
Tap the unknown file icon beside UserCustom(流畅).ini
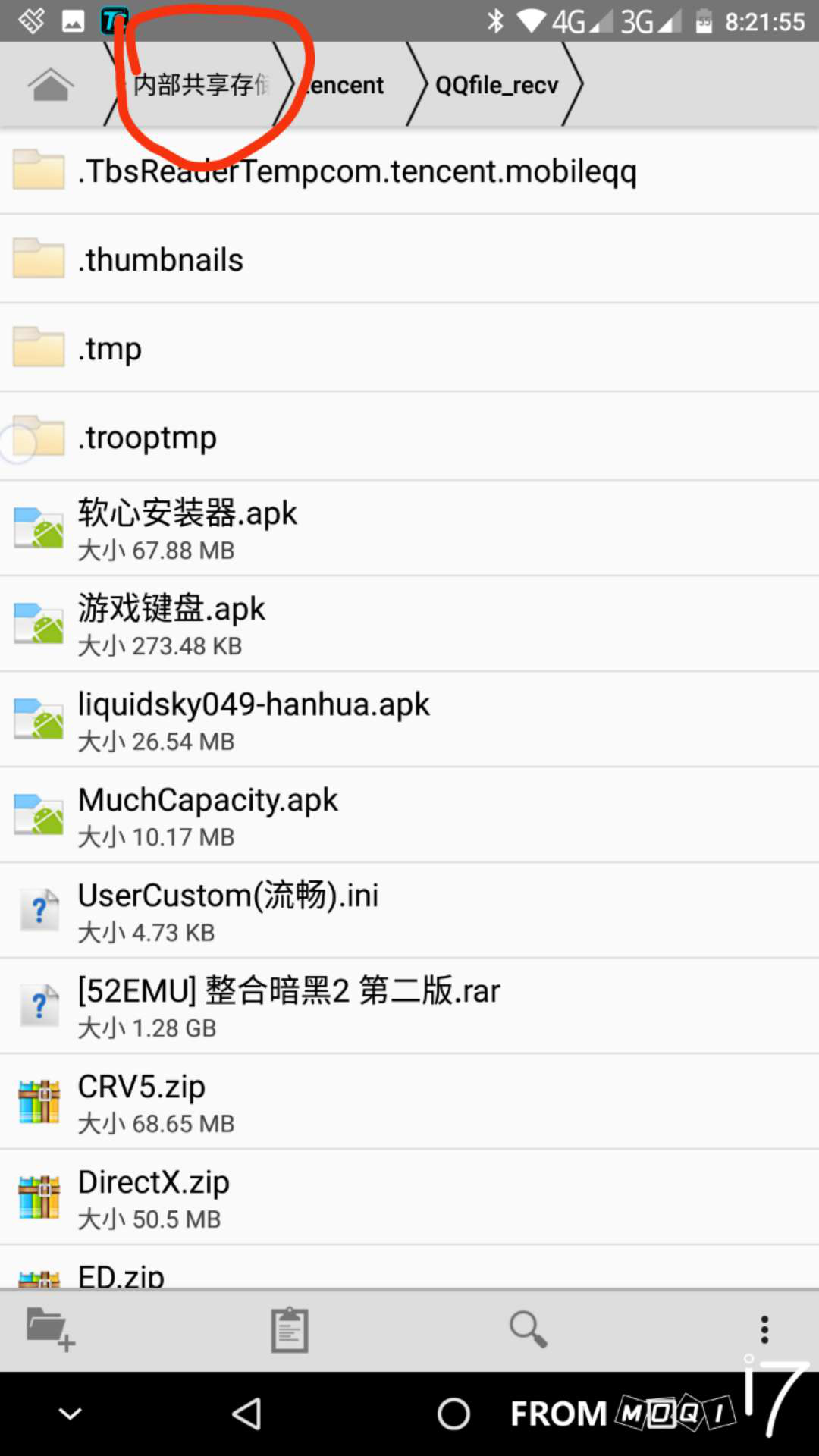point(38,909)
